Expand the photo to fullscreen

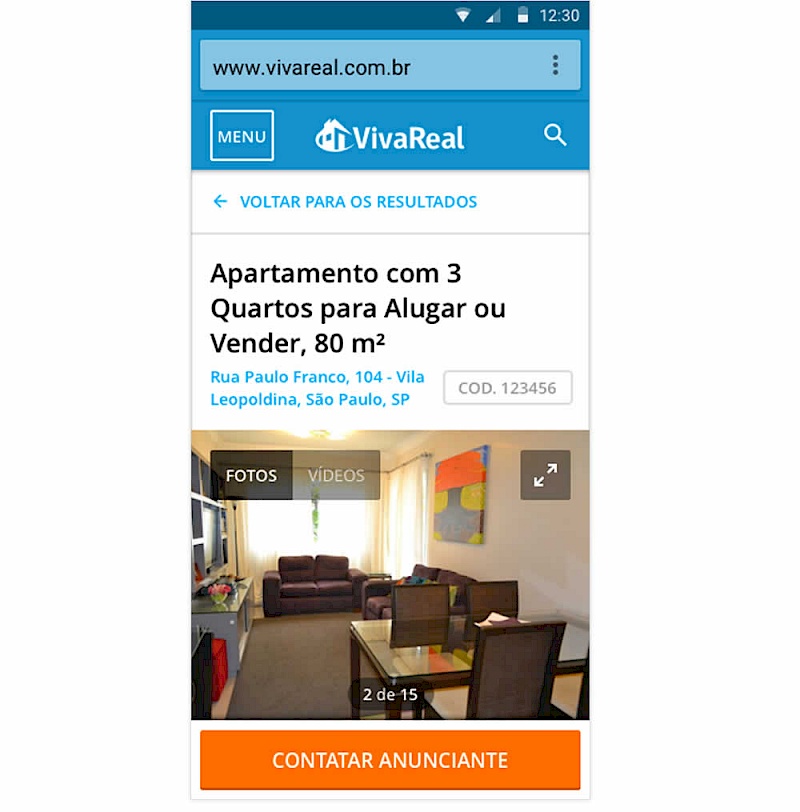tap(545, 475)
